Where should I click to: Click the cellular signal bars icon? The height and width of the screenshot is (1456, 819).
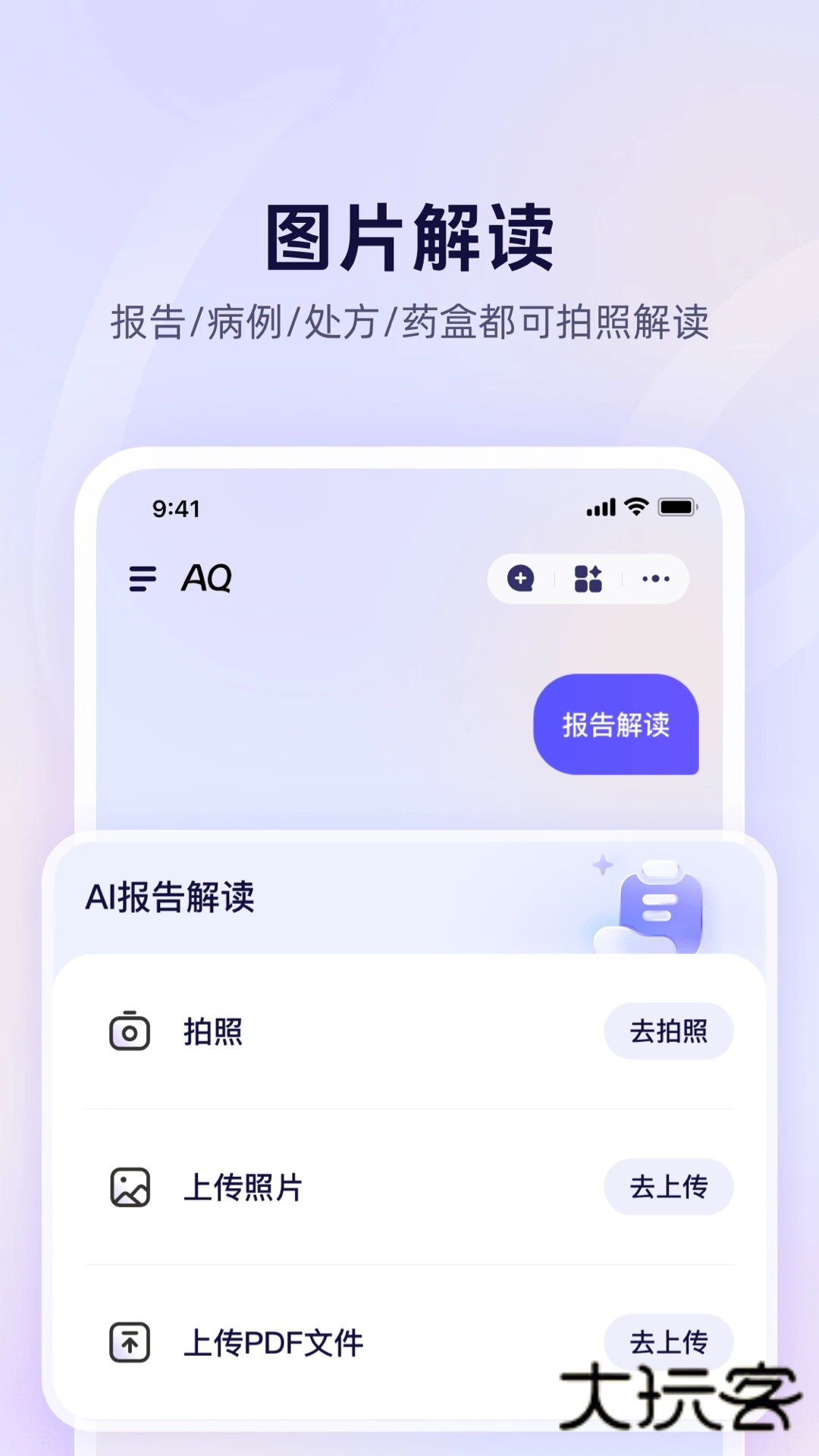pyautogui.click(x=600, y=508)
